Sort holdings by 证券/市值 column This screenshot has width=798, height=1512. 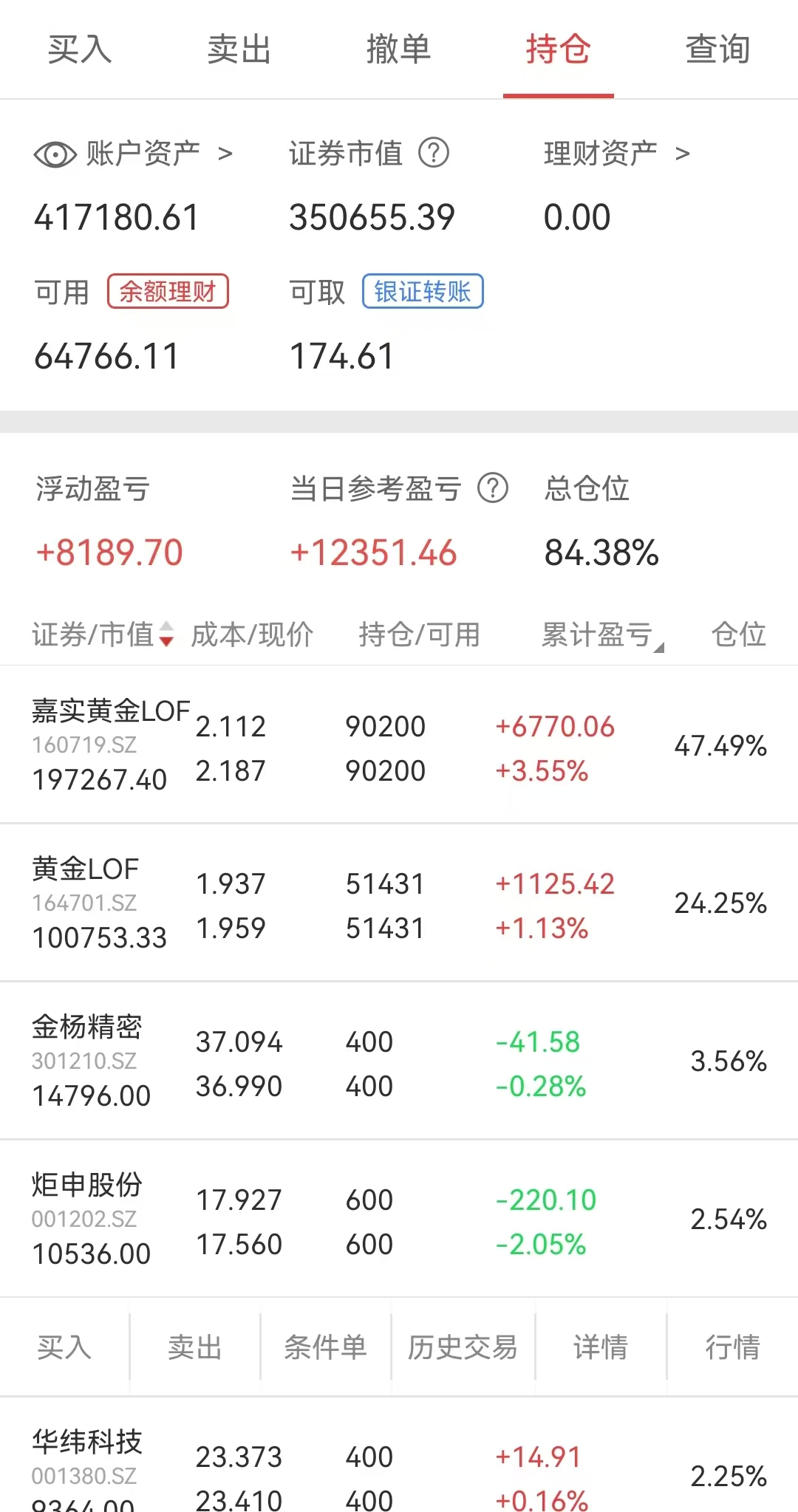[102, 634]
